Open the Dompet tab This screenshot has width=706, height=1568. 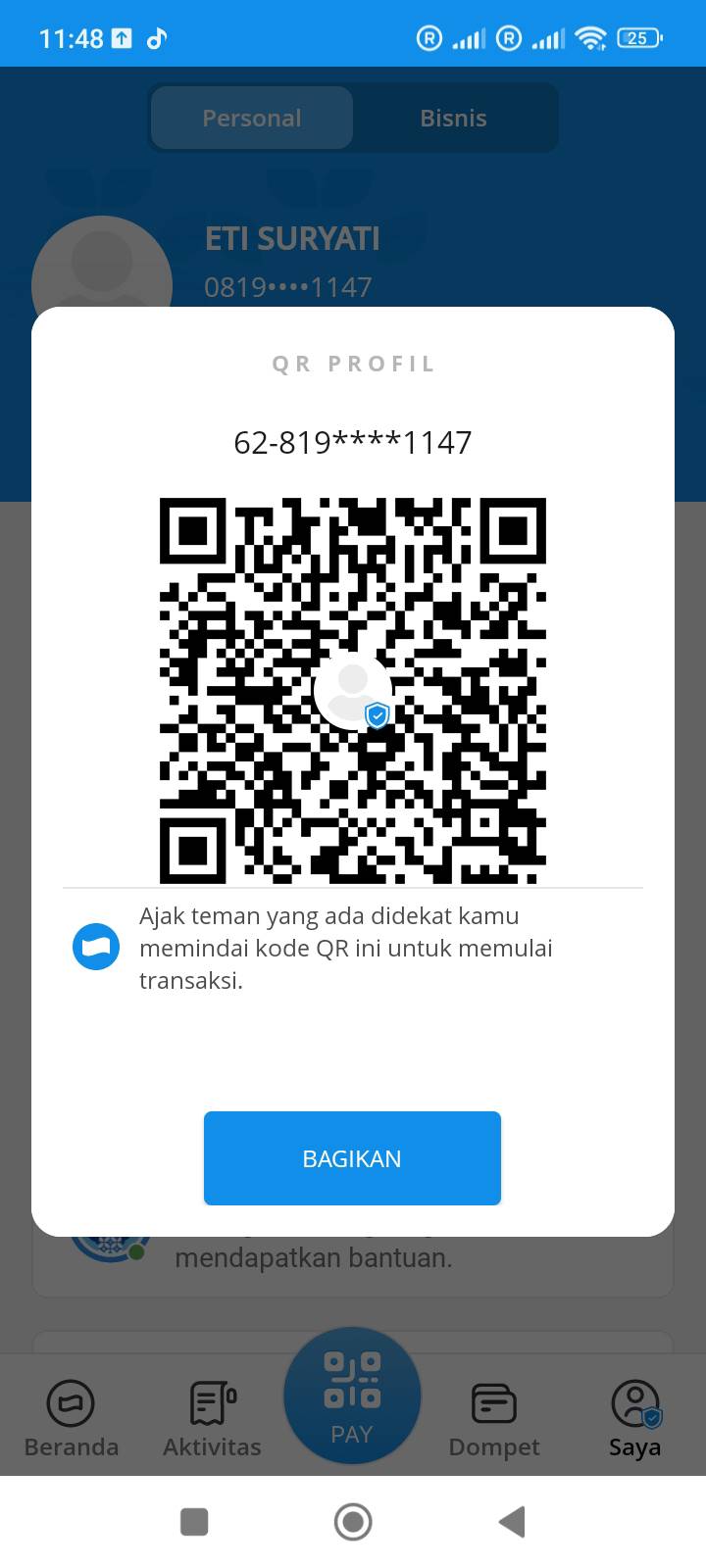[494, 1417]
